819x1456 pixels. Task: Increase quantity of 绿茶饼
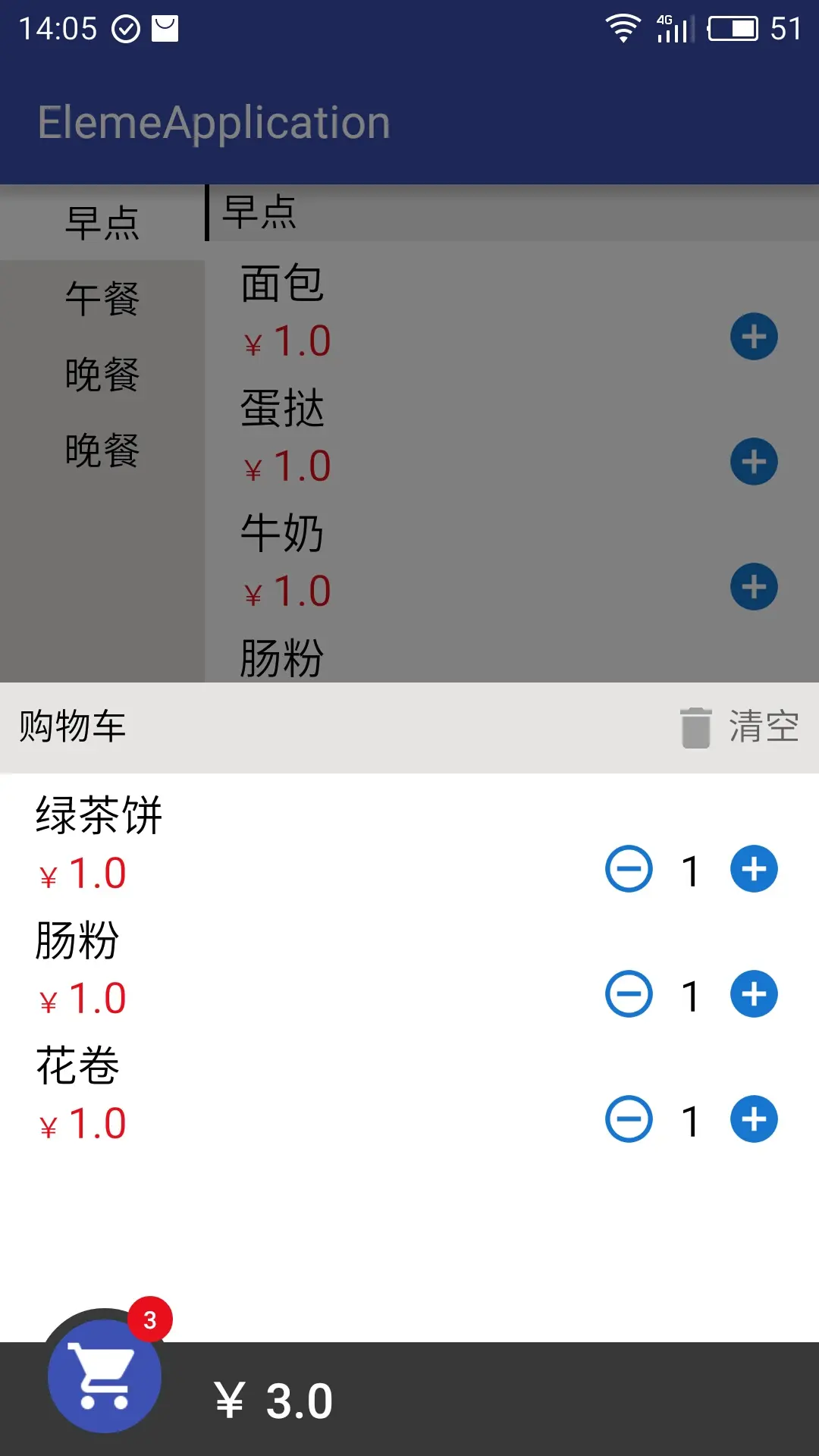[754, 869]
